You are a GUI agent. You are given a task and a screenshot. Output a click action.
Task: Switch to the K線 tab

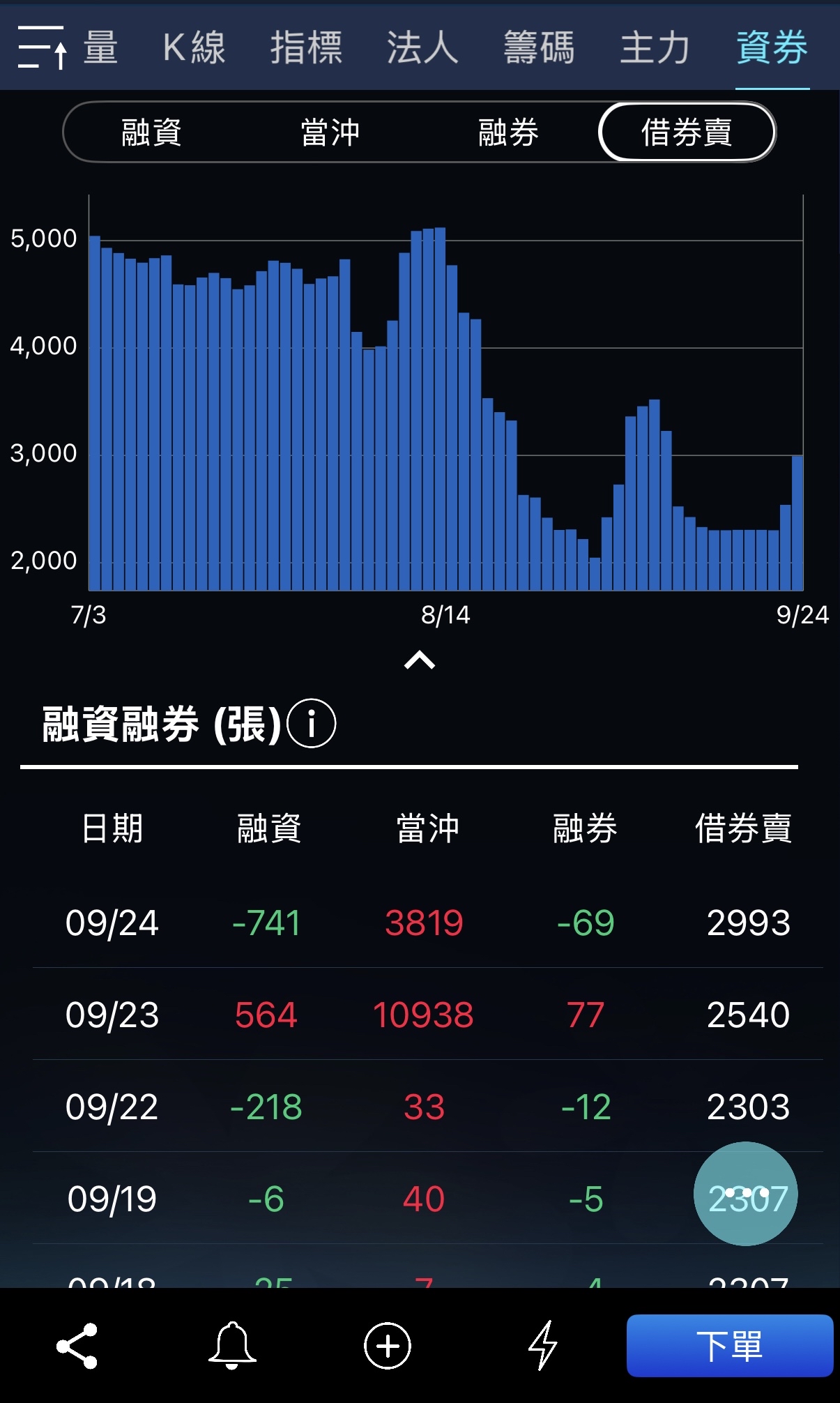[x=194, y=47]
